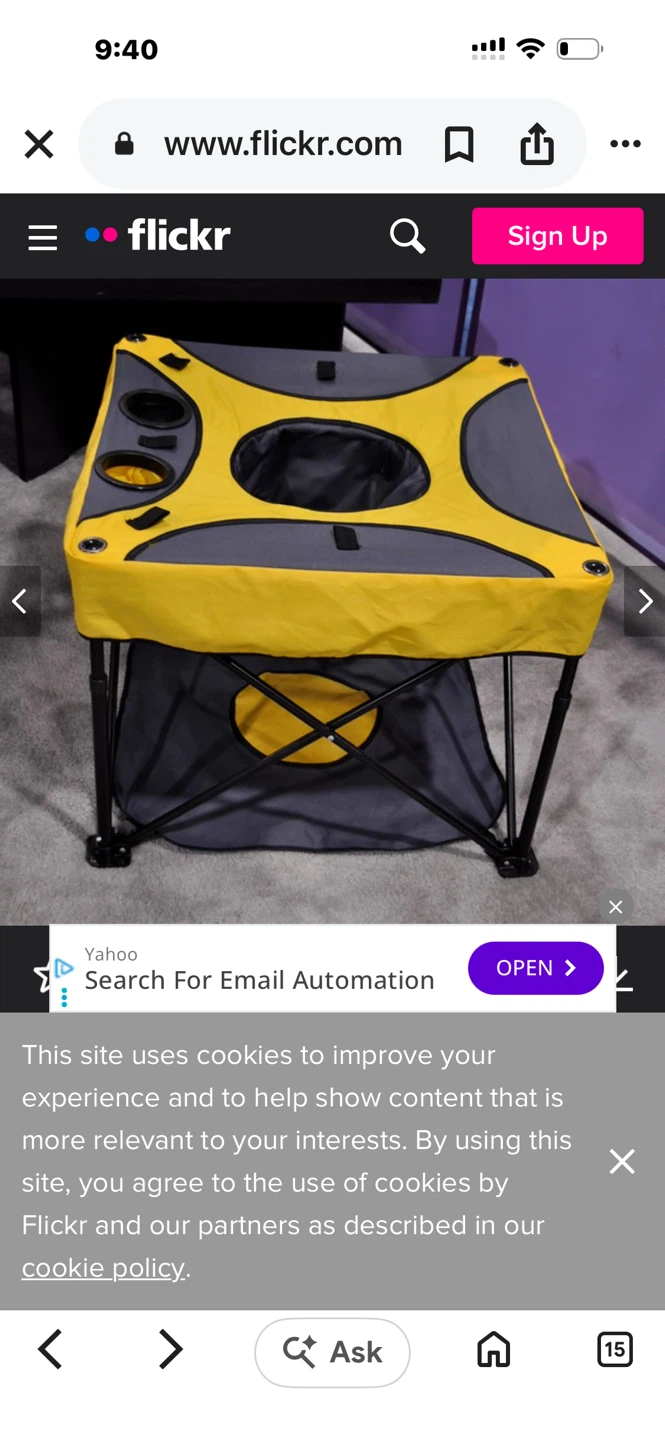This screenshot has width=665, height=1440.
Task: Tap the Ask button
Action: [x=332, y=1352]
